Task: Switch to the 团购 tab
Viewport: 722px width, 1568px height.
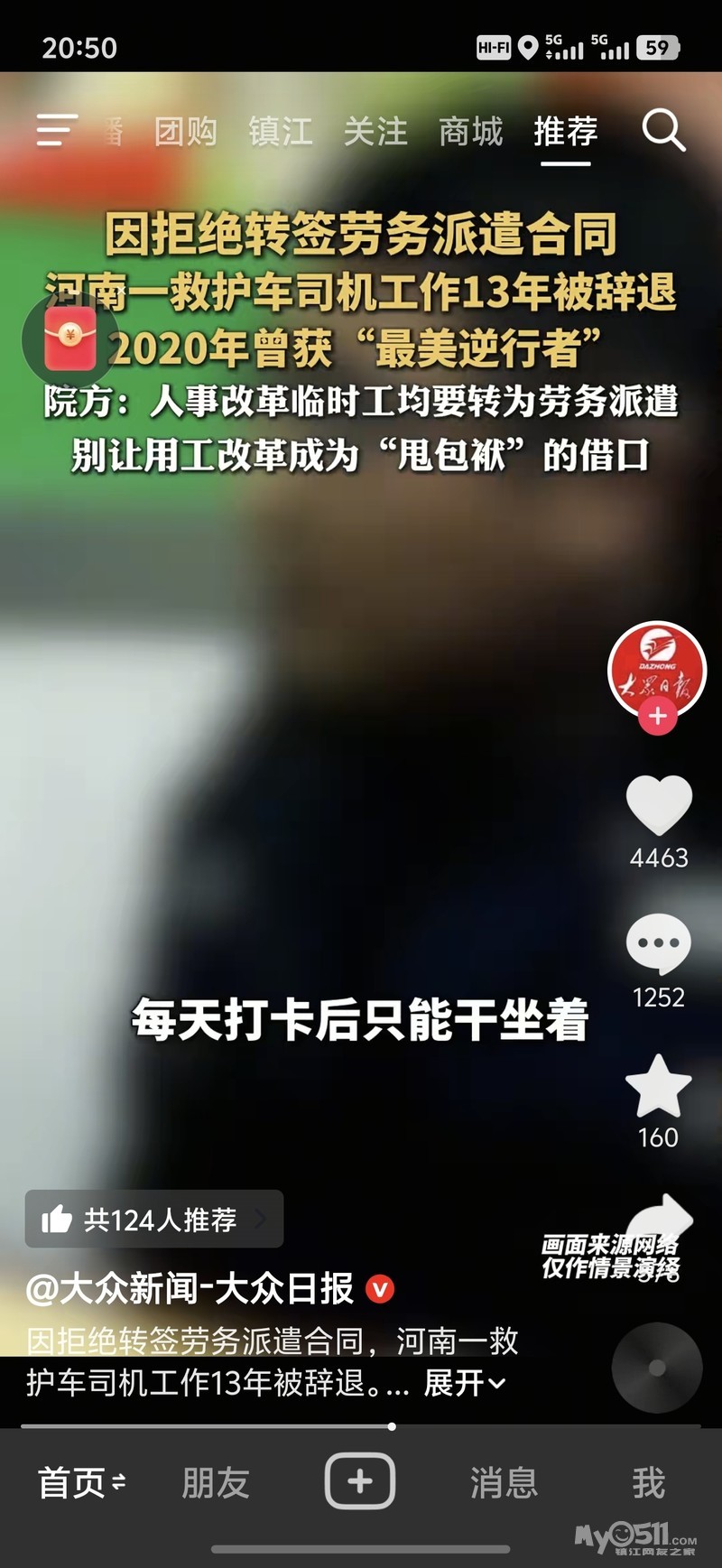Action: pyautogui.click(x=186, y=132)
